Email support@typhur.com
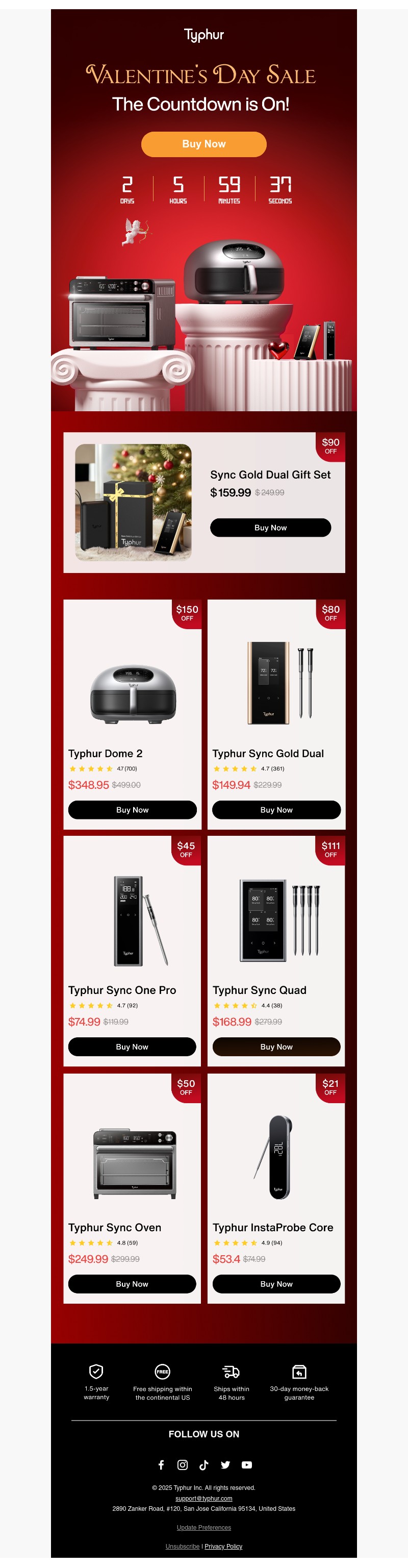 [x=203, y=1498]
